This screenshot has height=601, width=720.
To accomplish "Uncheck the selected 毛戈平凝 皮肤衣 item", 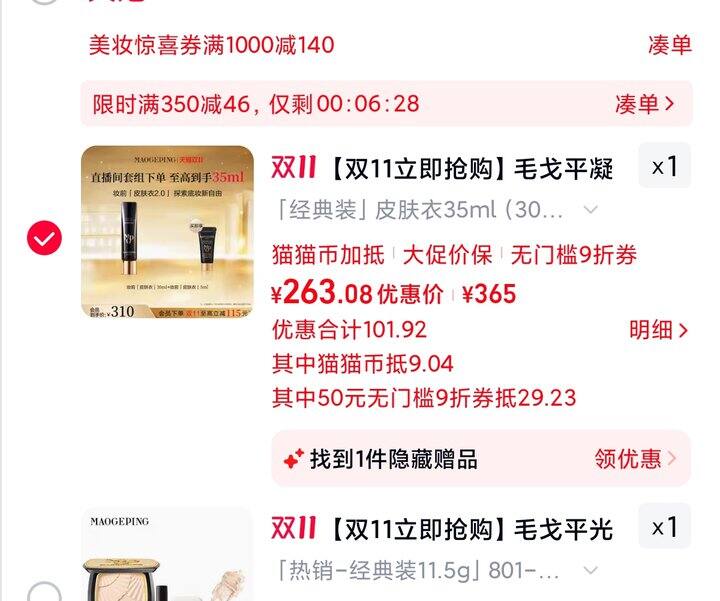I will click(44, 238).
